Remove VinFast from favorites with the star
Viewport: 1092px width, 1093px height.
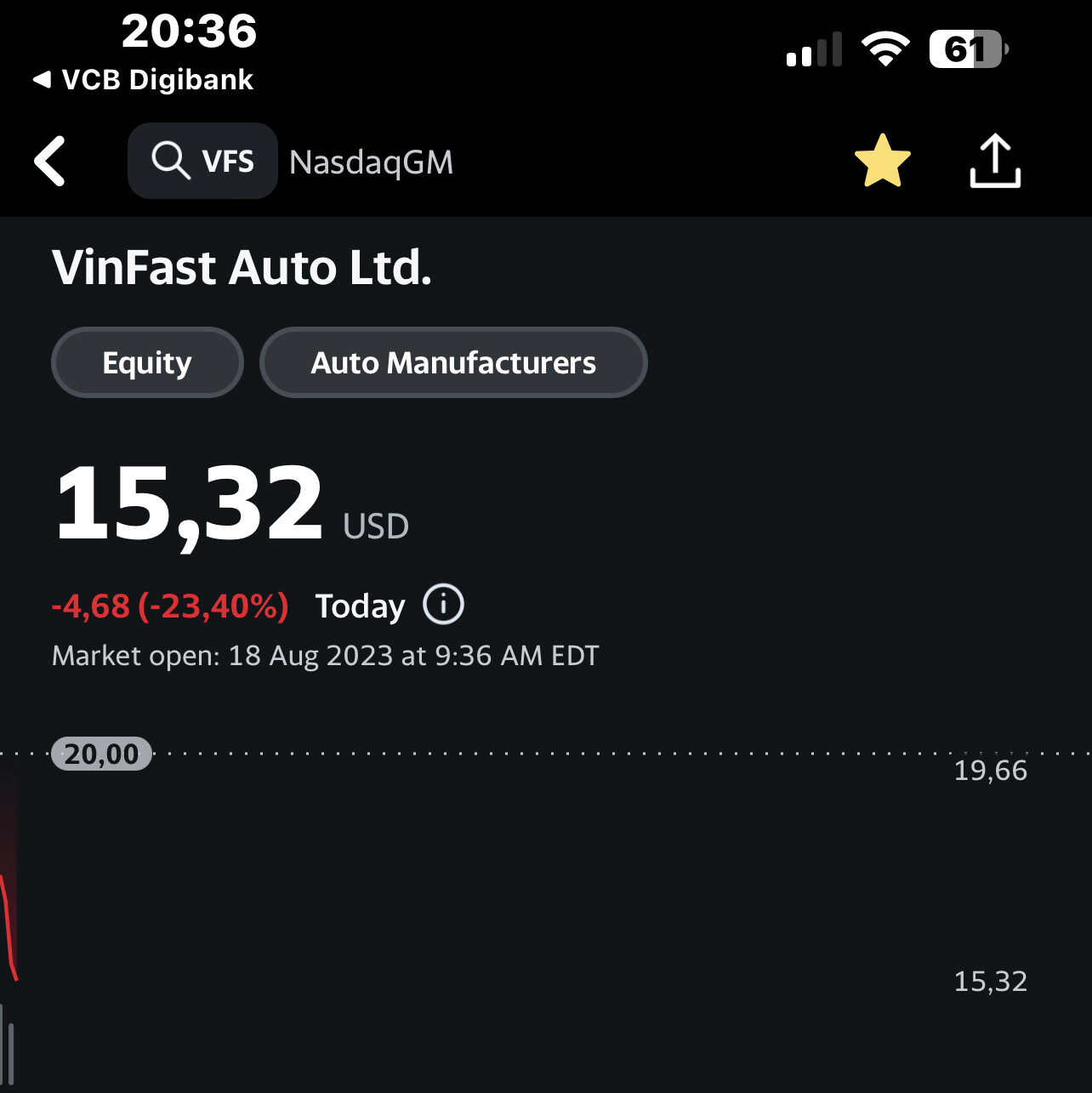tap(882, 161)
